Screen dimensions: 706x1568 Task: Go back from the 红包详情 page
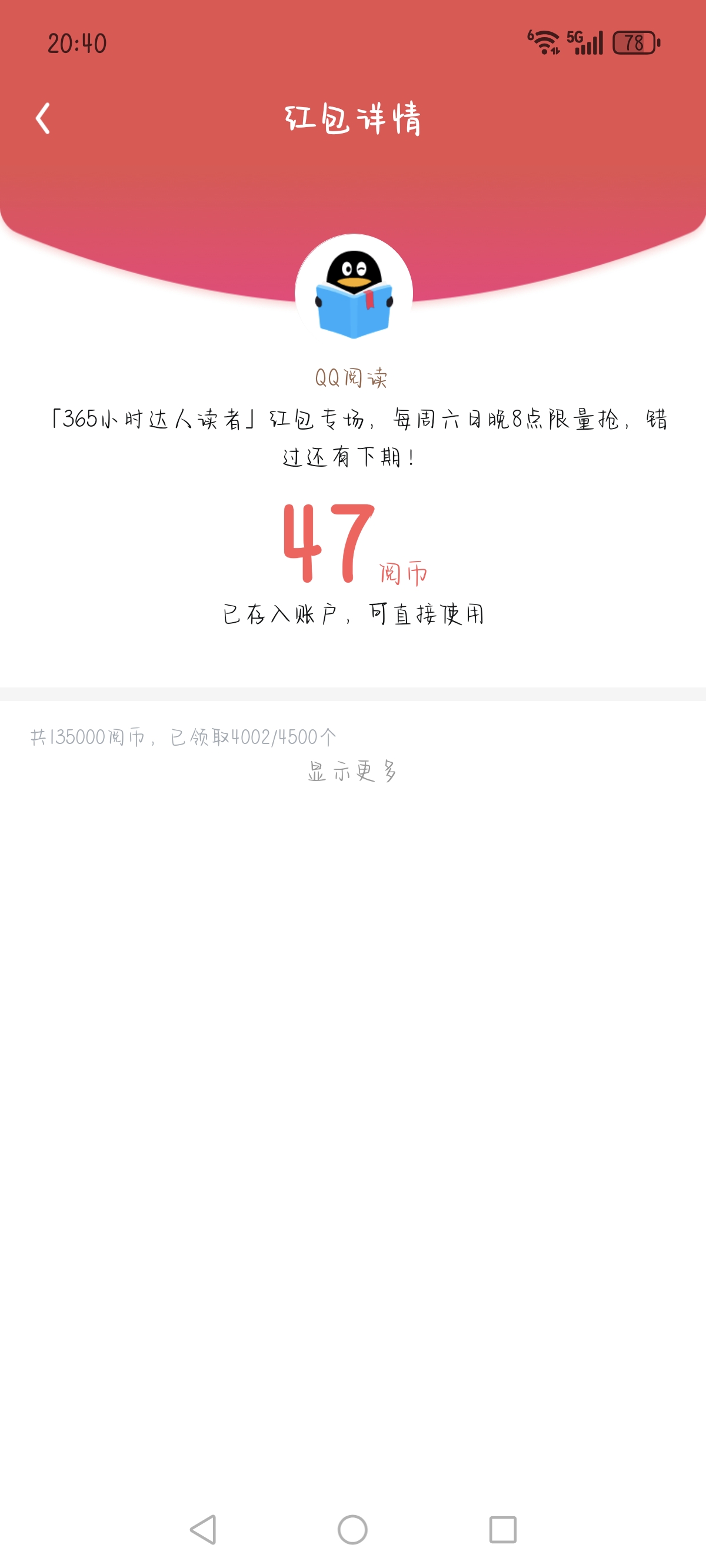point(42,118)
